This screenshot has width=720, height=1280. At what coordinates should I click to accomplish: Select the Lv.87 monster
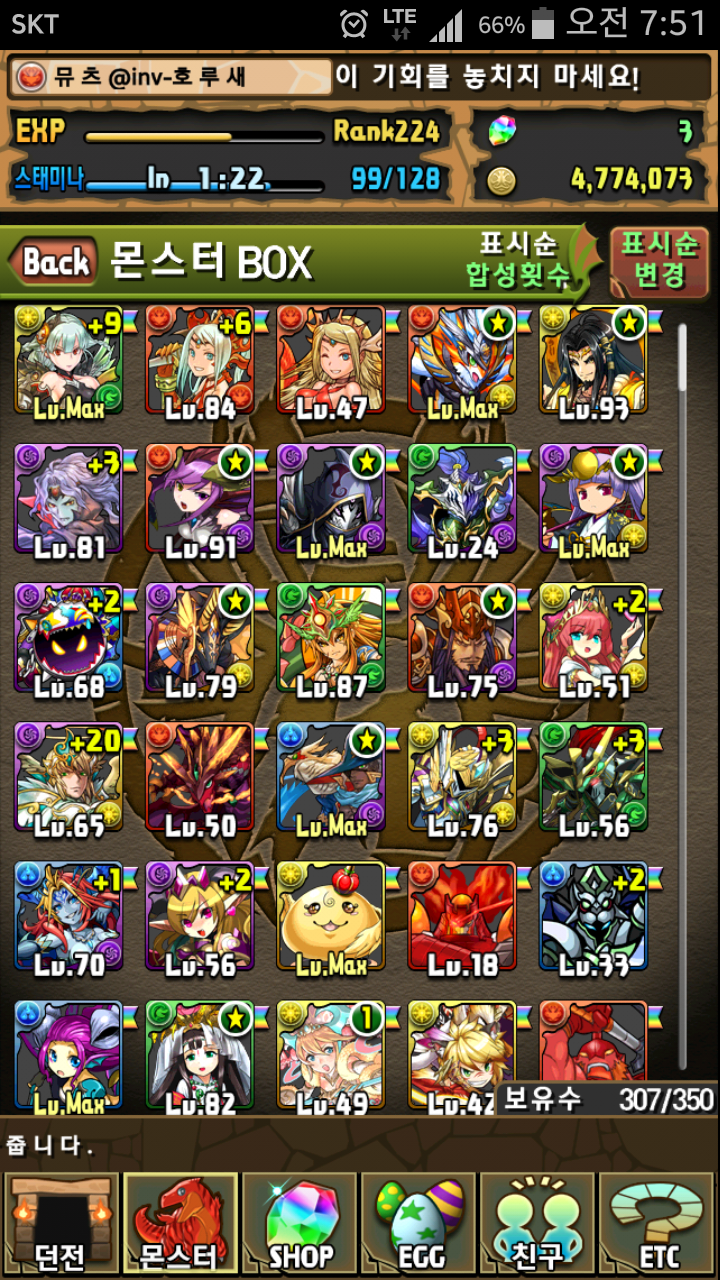pyautogui.click(x=331, y=638)
